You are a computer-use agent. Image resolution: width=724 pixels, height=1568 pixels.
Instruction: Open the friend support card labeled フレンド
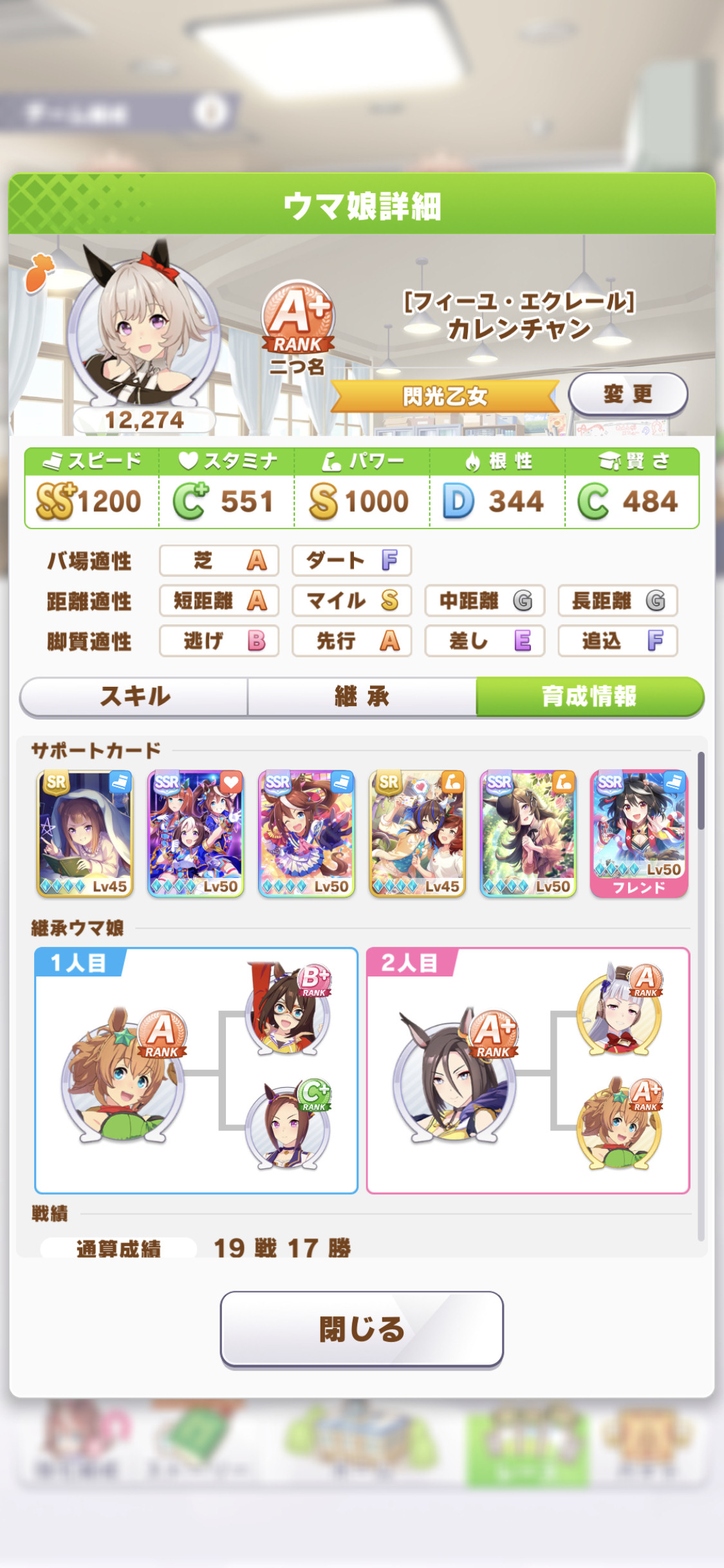639,833
